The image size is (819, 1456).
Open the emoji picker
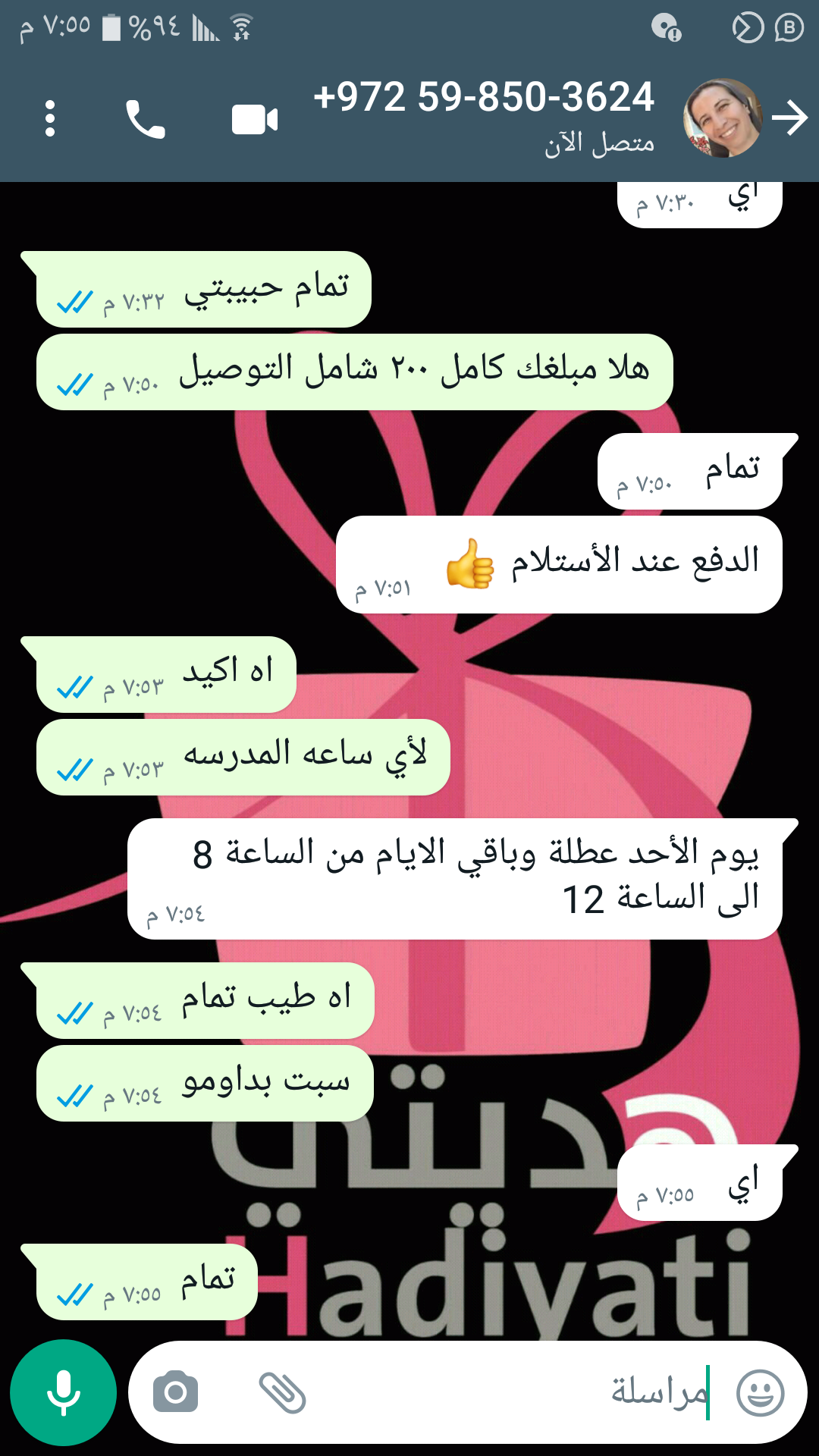tap(760, 1392)
